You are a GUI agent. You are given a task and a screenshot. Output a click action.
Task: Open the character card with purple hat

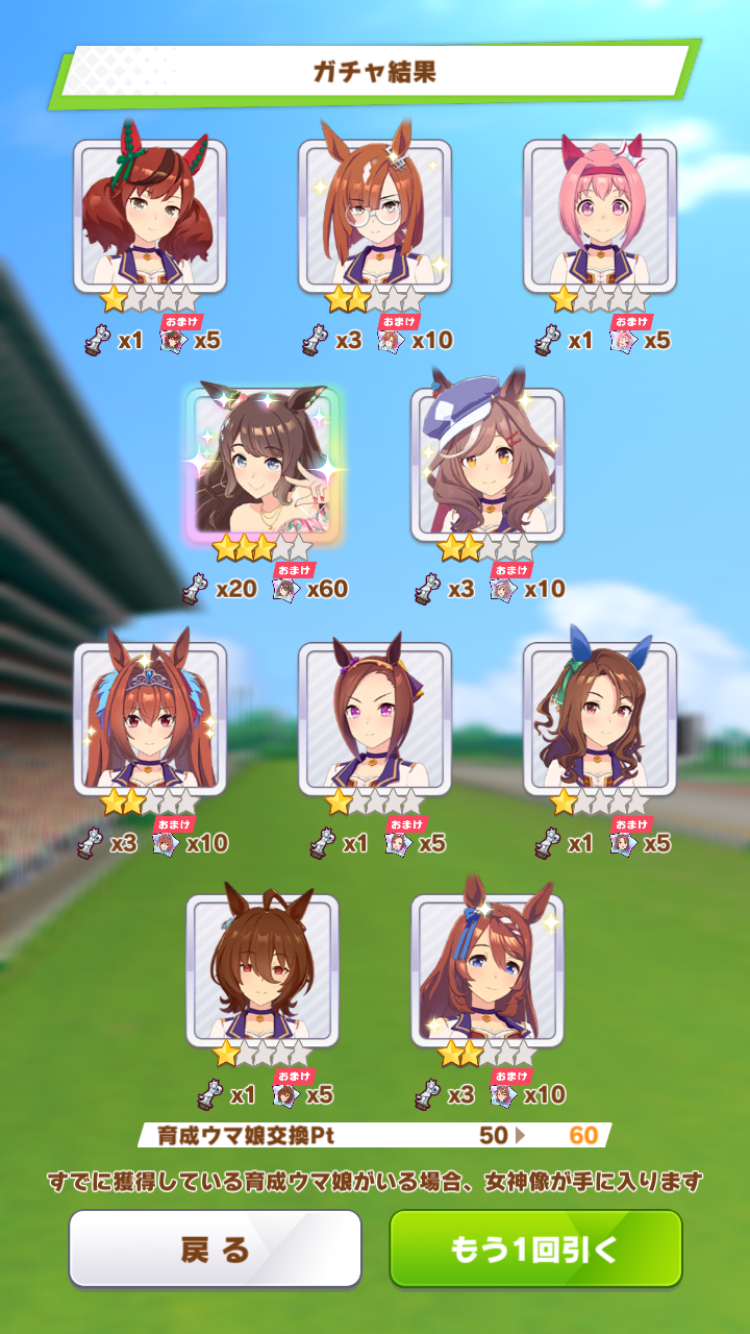(487, 465)
